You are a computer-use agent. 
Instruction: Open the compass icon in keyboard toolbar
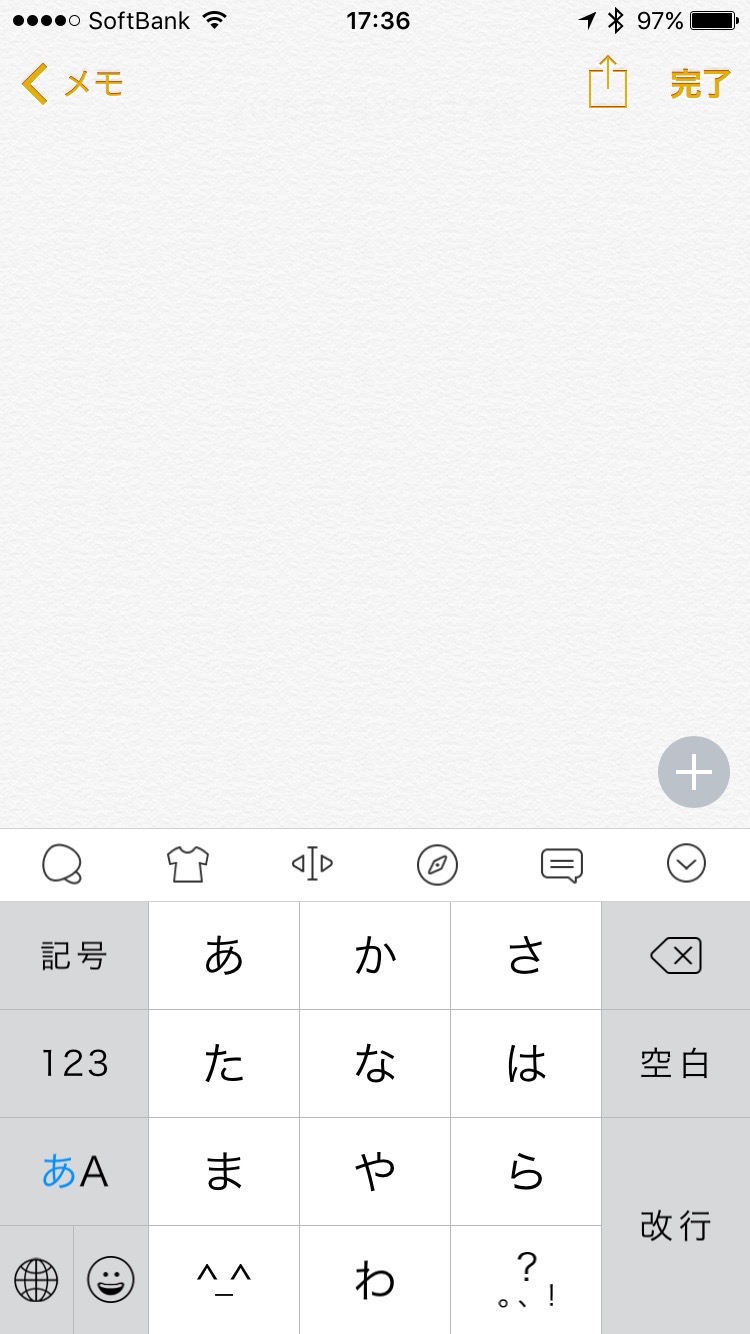437,864
